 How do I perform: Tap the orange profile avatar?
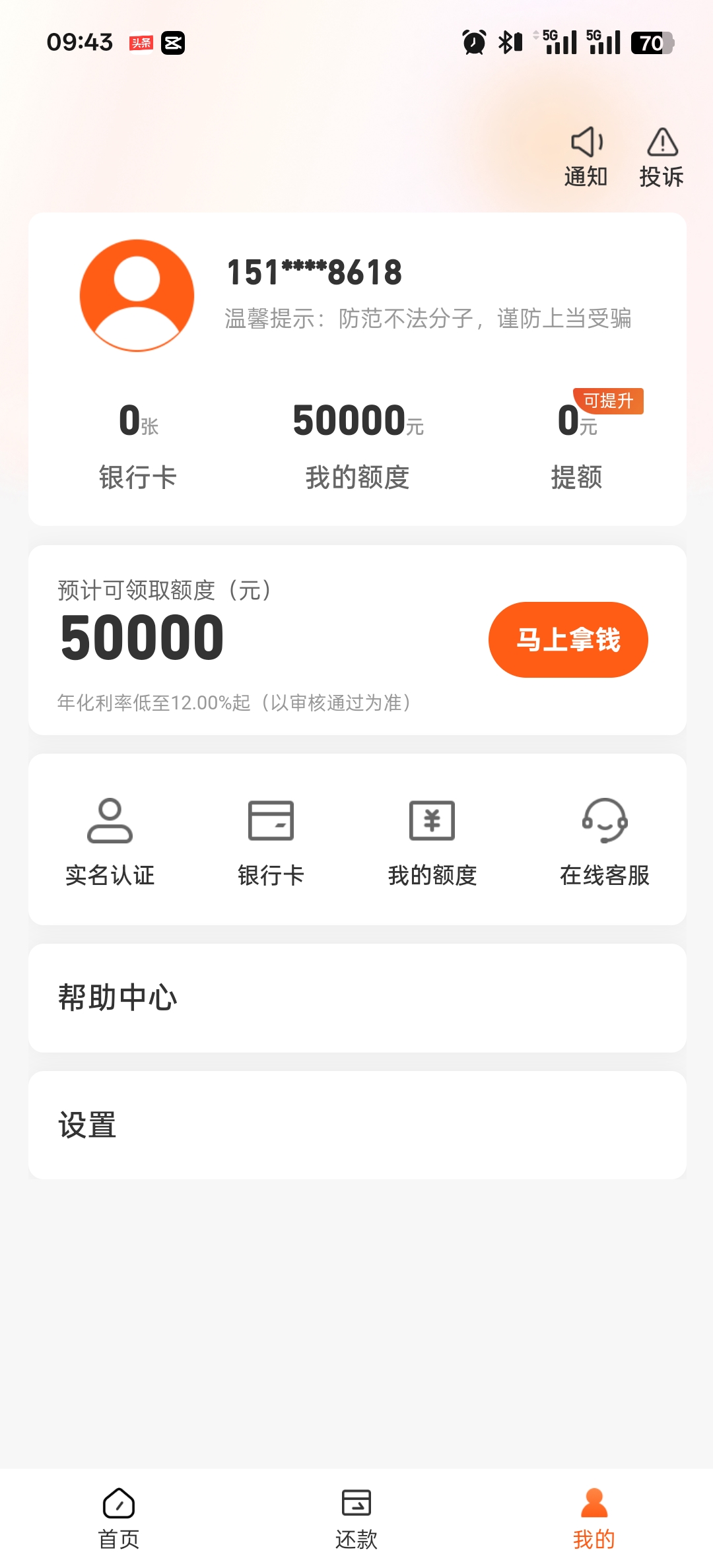[137, 295]
